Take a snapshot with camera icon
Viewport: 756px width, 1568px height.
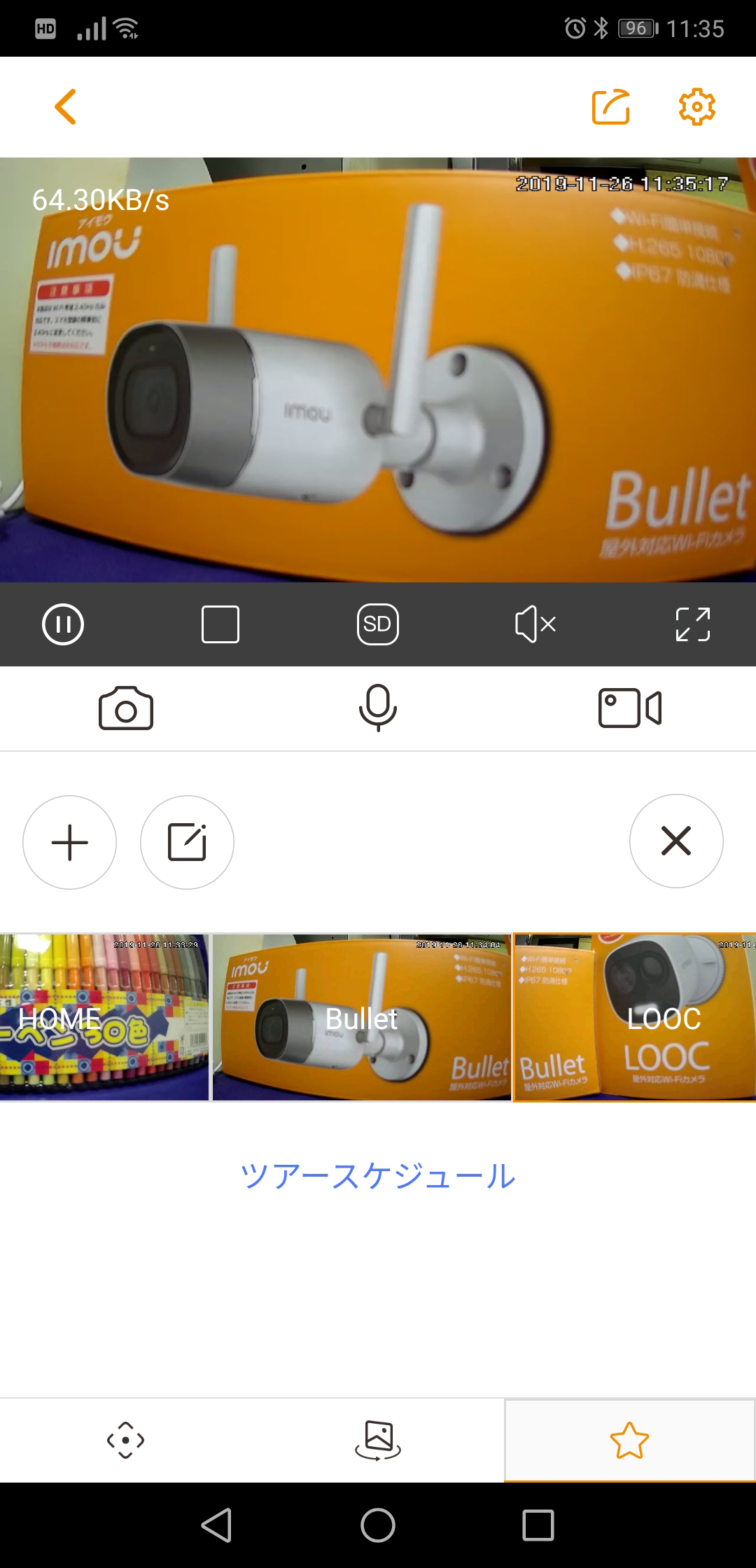coord(126,708)
